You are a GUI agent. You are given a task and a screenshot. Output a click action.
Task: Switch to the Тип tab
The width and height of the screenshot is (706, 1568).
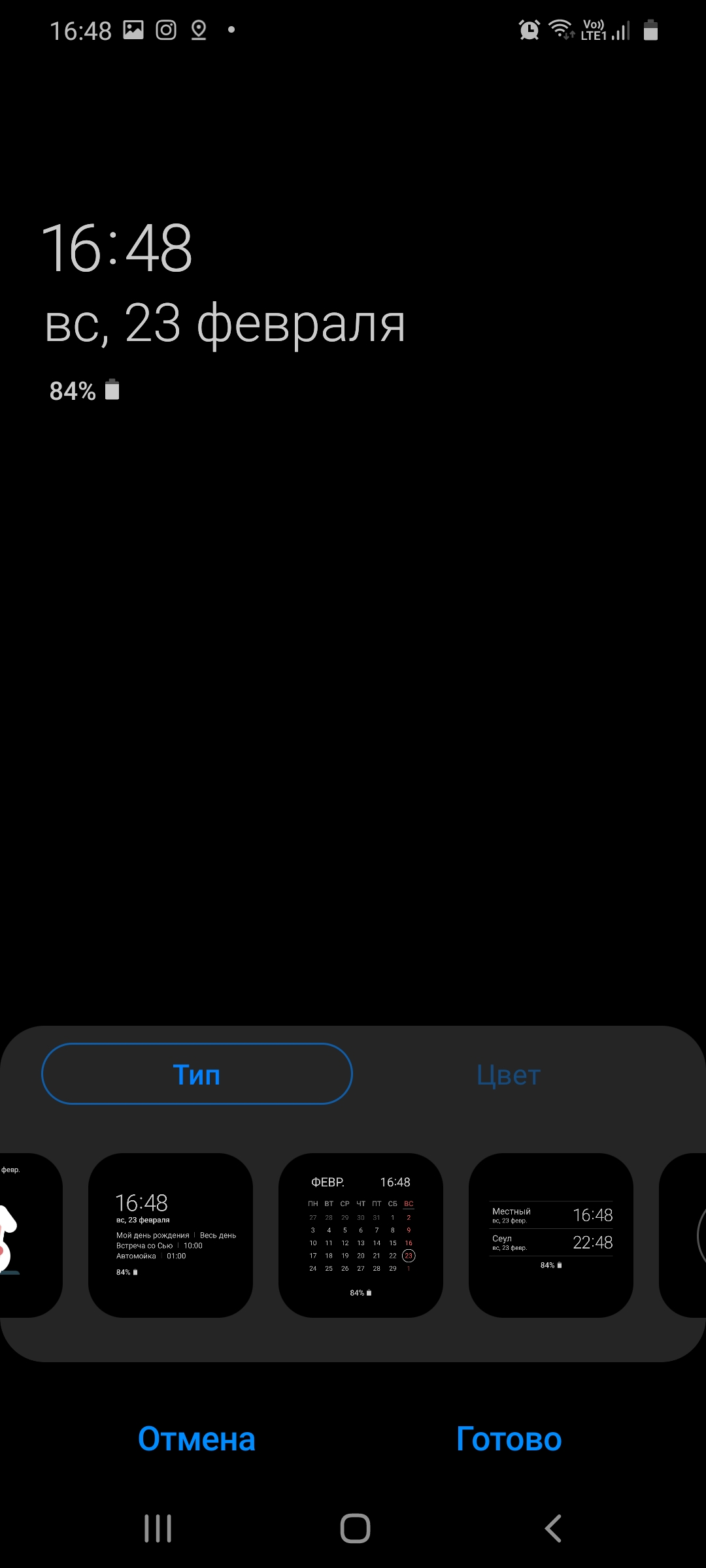(x=197, y=1074)
